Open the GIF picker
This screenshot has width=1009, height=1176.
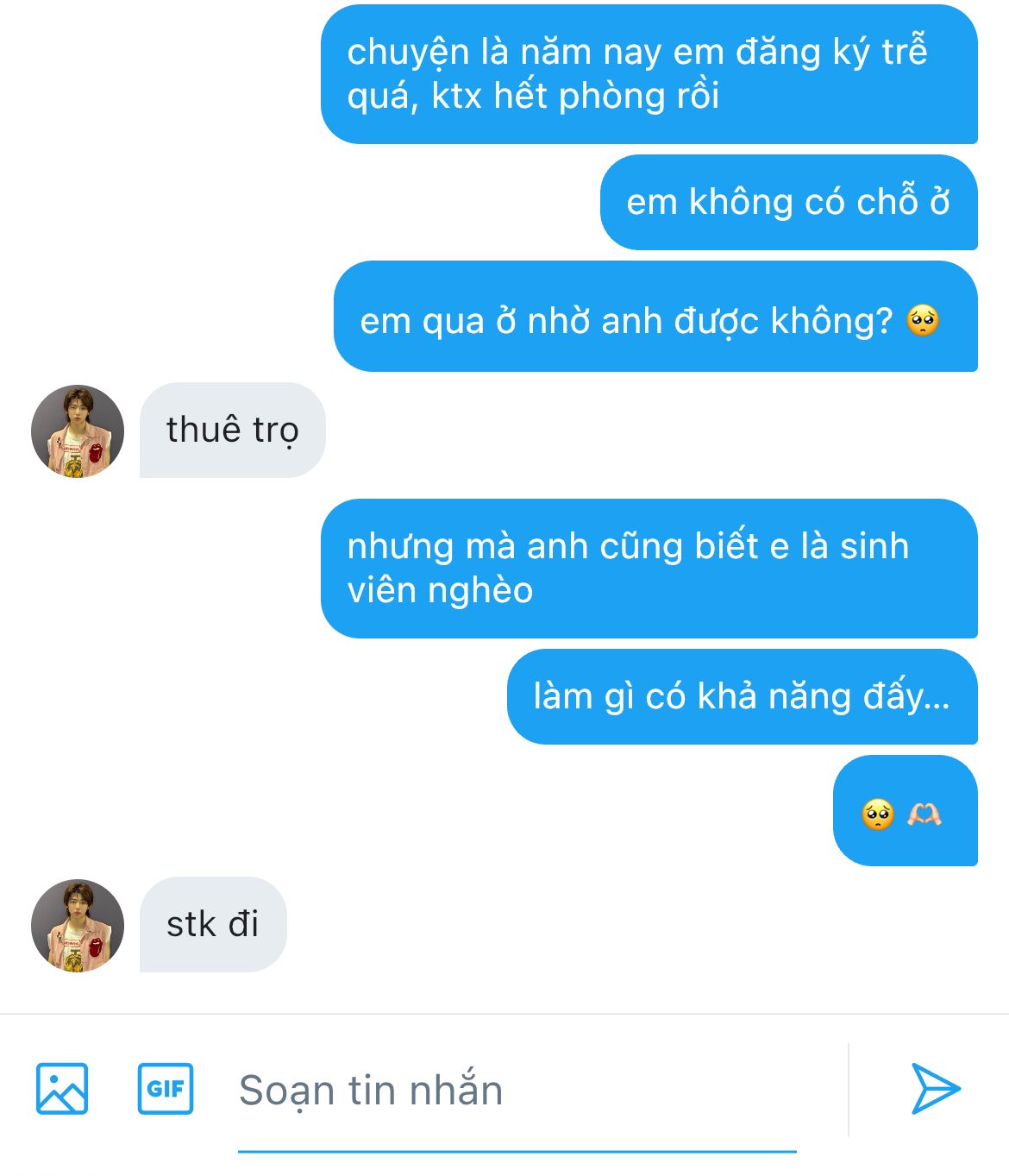tap(166, 1088)
